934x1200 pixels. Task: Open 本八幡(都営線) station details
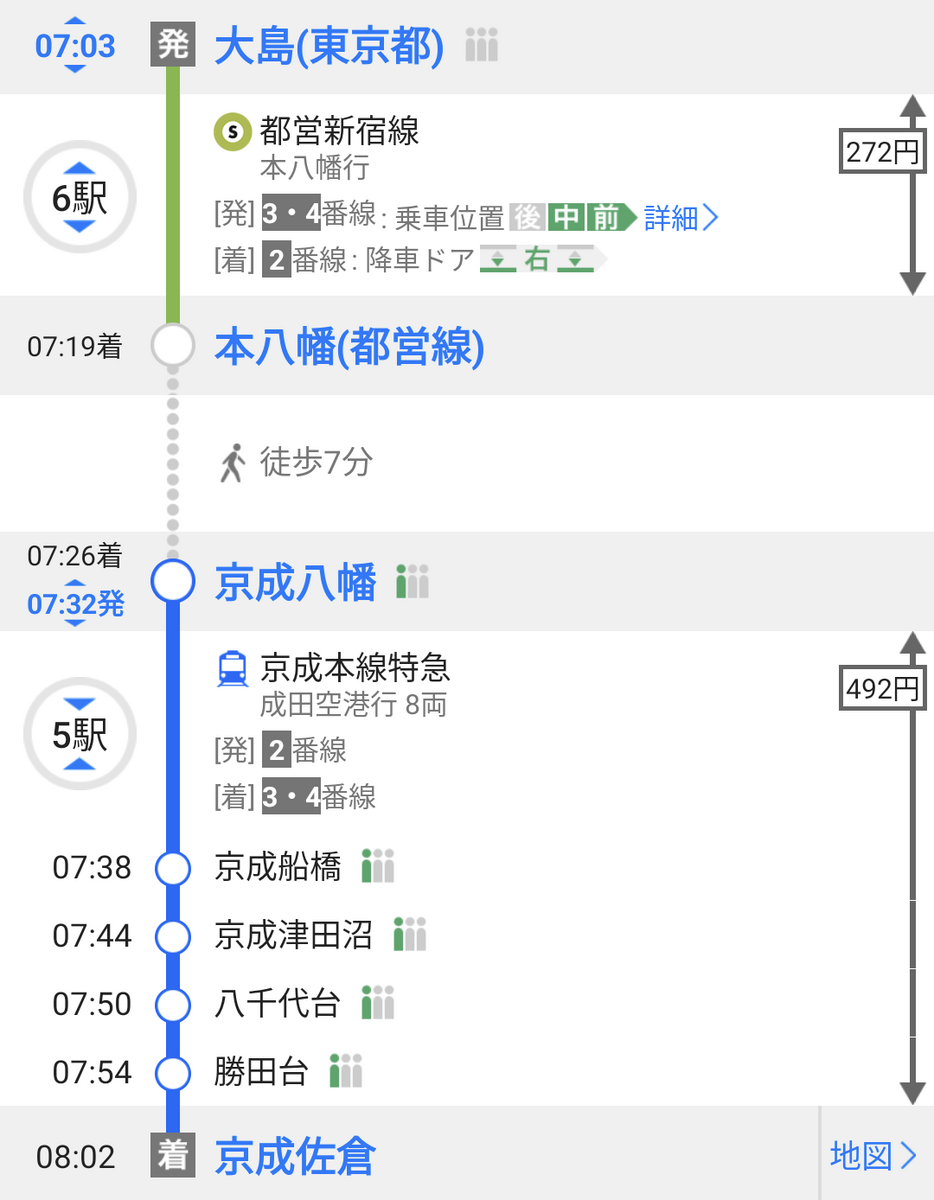(349, 347)
